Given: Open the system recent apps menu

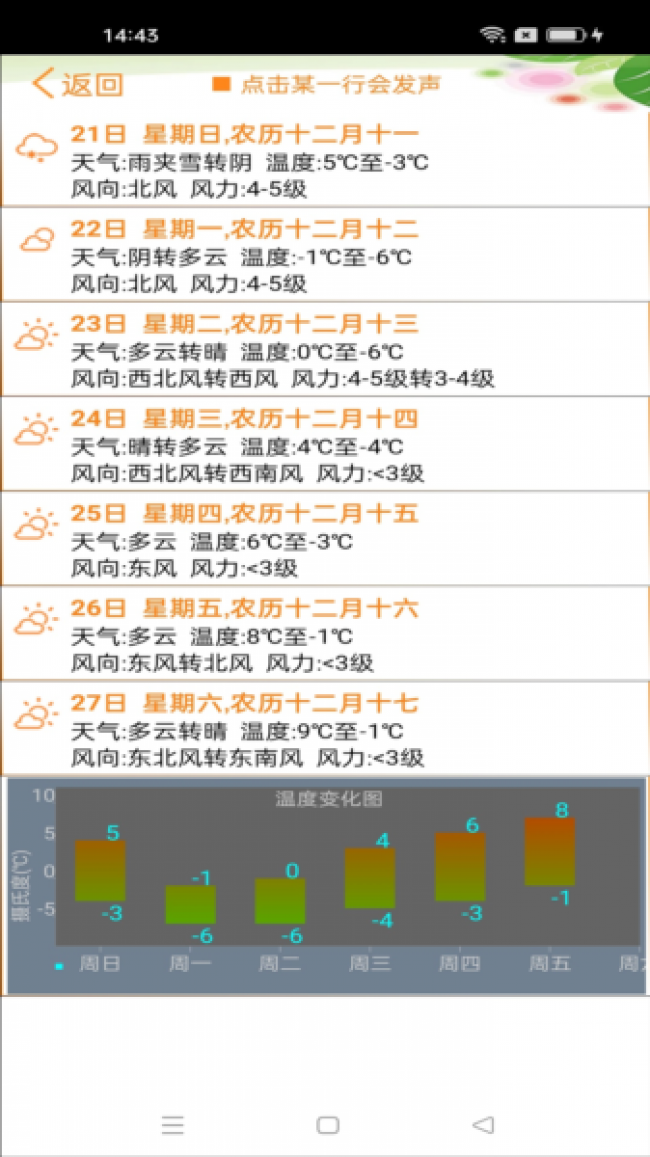Looking at the screenshot, I should point(173,1125).
